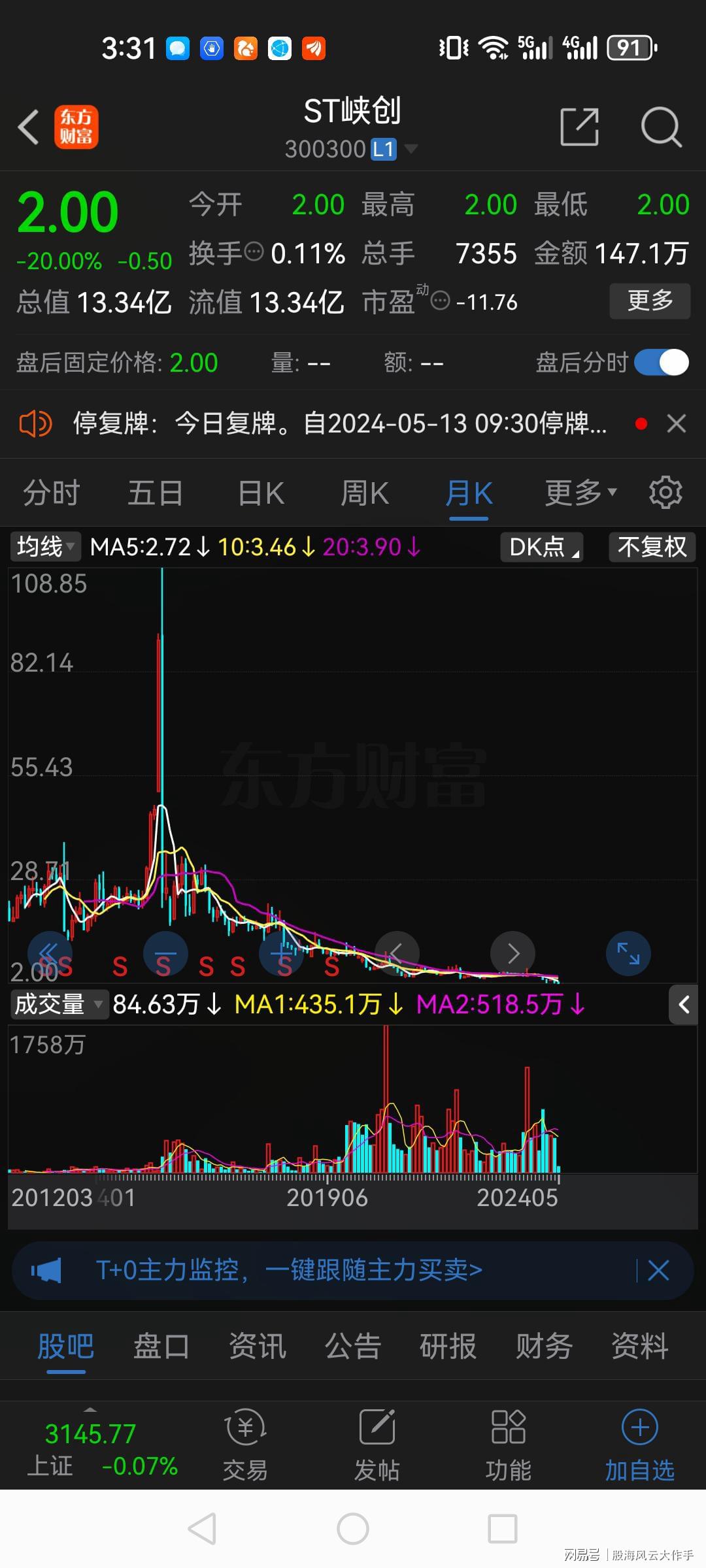The height and width of the screenshot is (1568, 706).
Task: Open the 财务 tab
Action: [x=544, y=1346]
